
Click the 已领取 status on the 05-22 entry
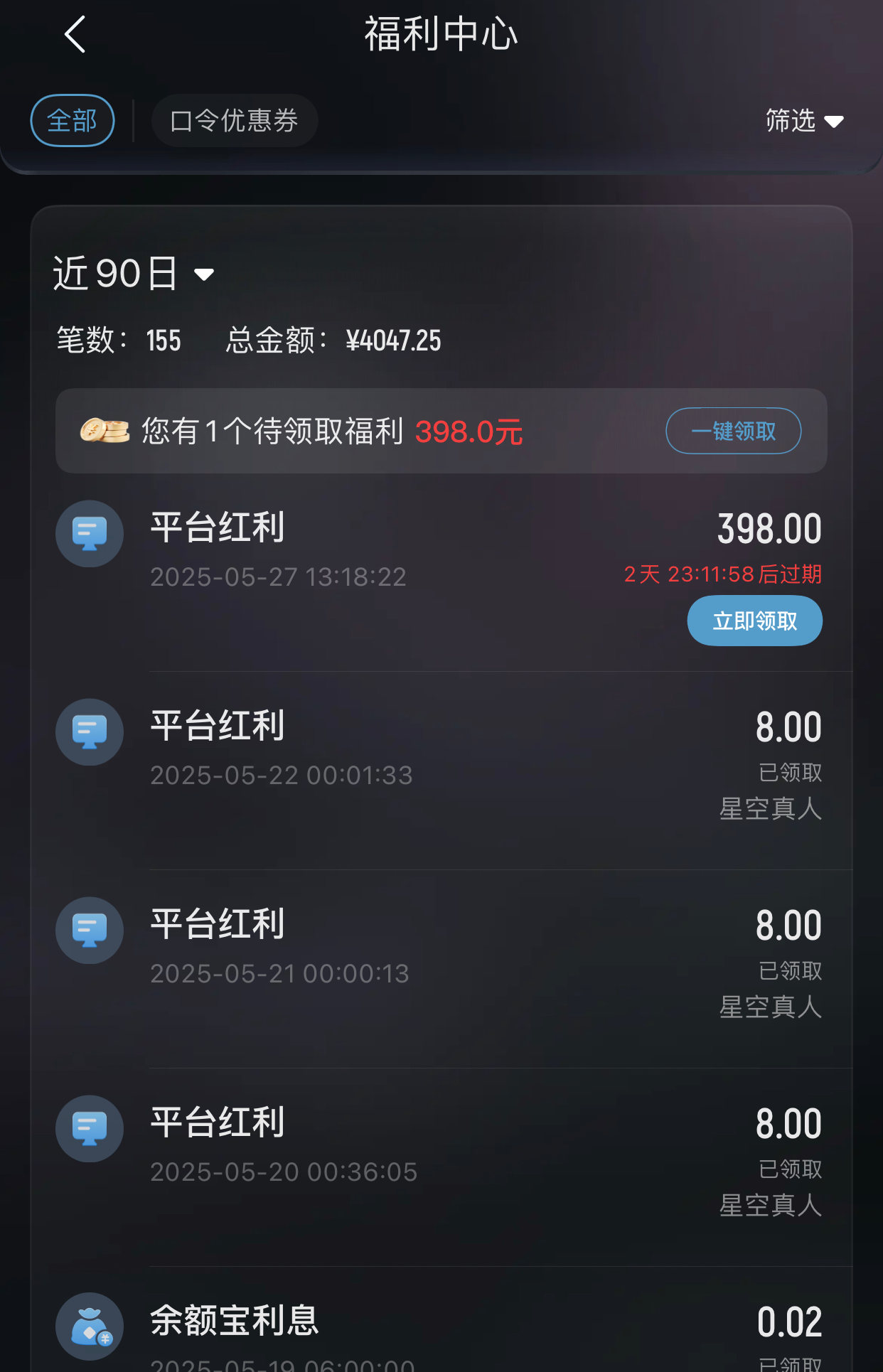pos(788,773)
